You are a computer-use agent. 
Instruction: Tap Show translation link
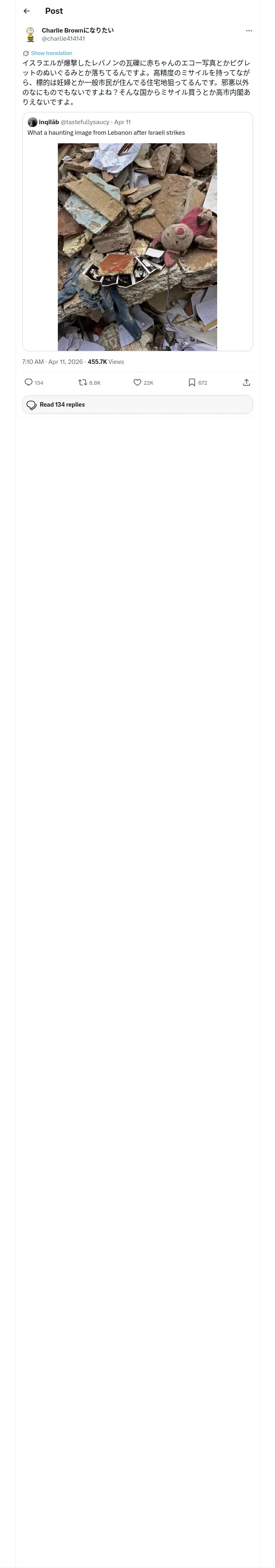coord(51,53)
